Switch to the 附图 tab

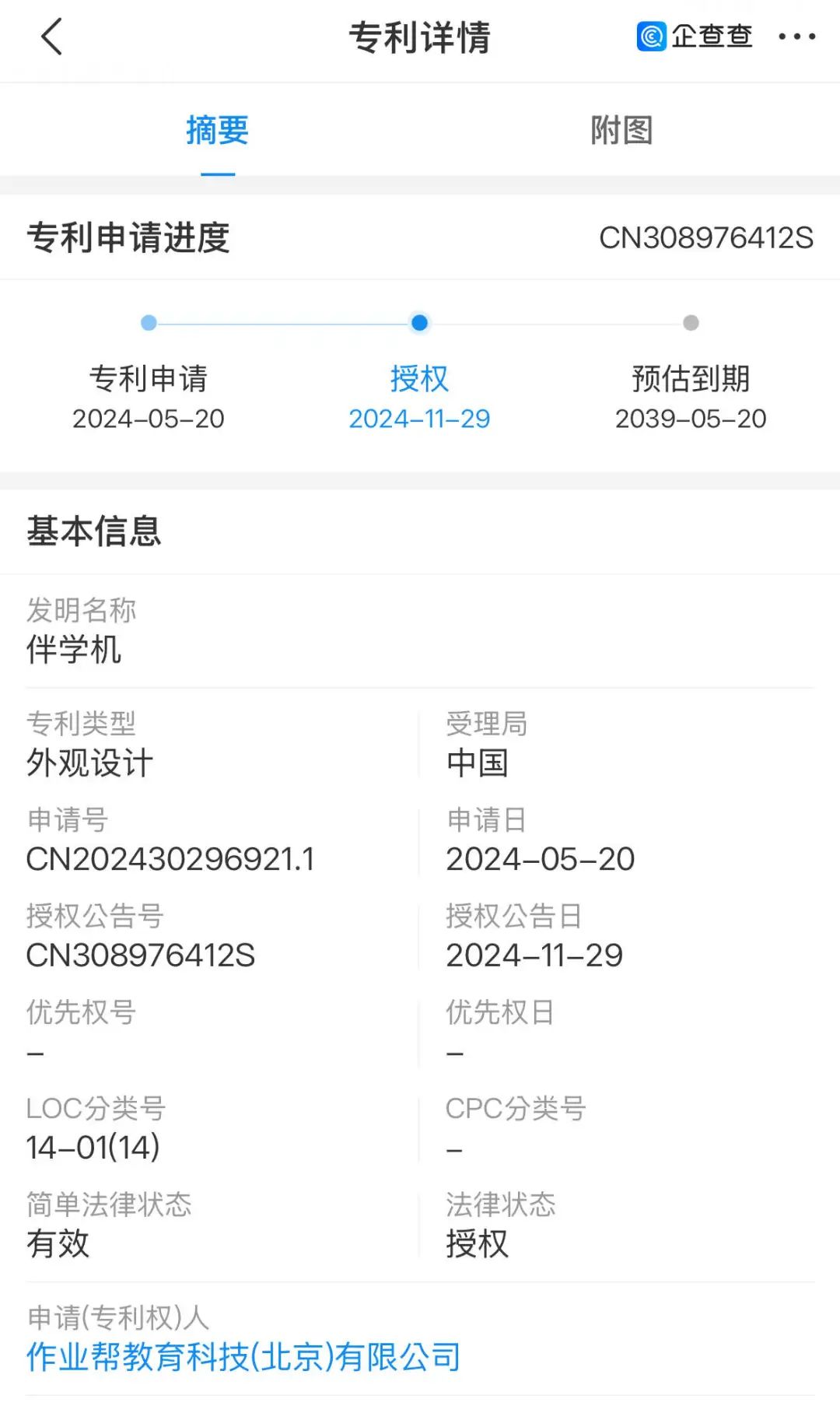tap(621, 130)
